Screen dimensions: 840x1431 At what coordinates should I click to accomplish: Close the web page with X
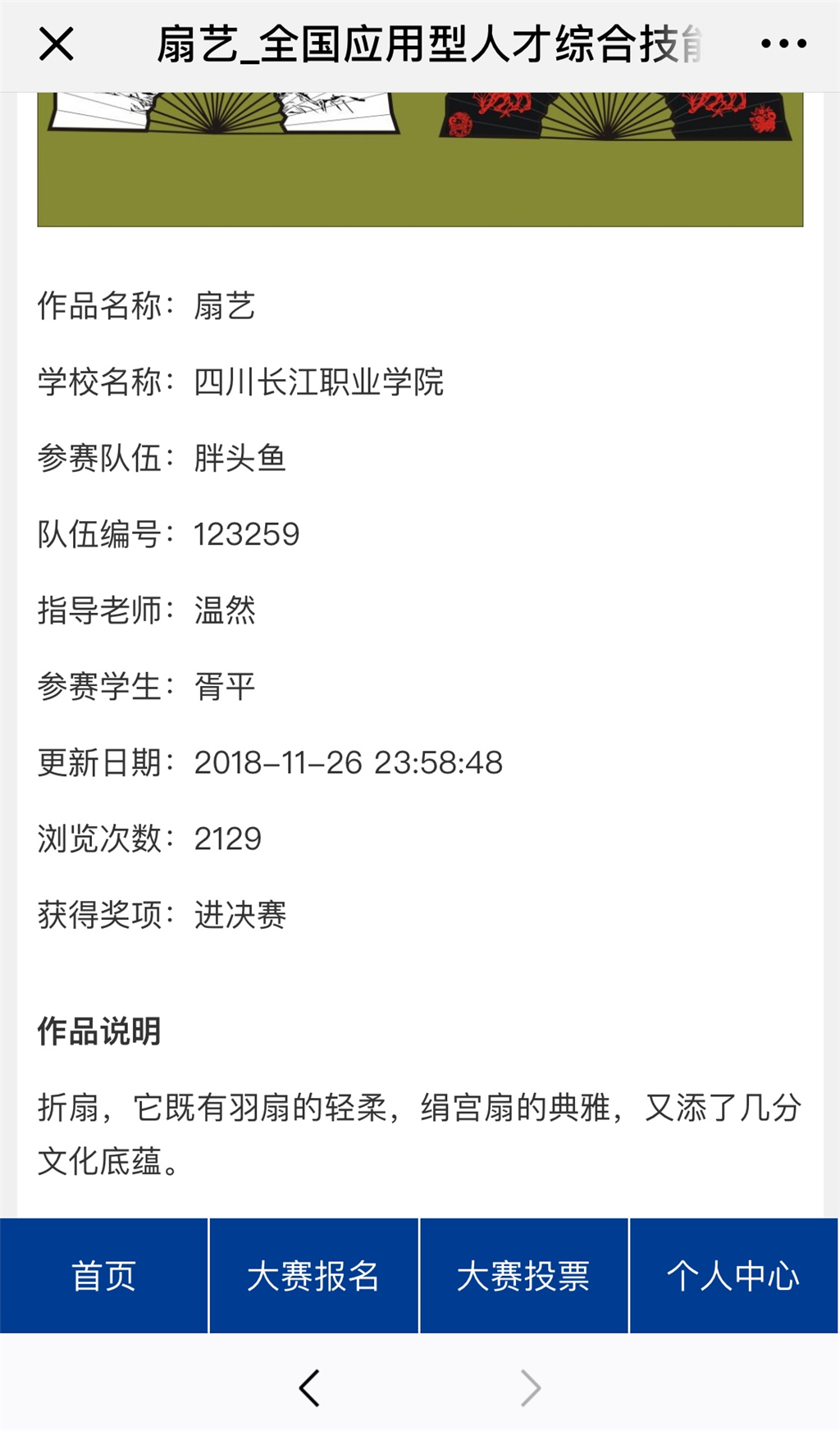pos(57,44)
